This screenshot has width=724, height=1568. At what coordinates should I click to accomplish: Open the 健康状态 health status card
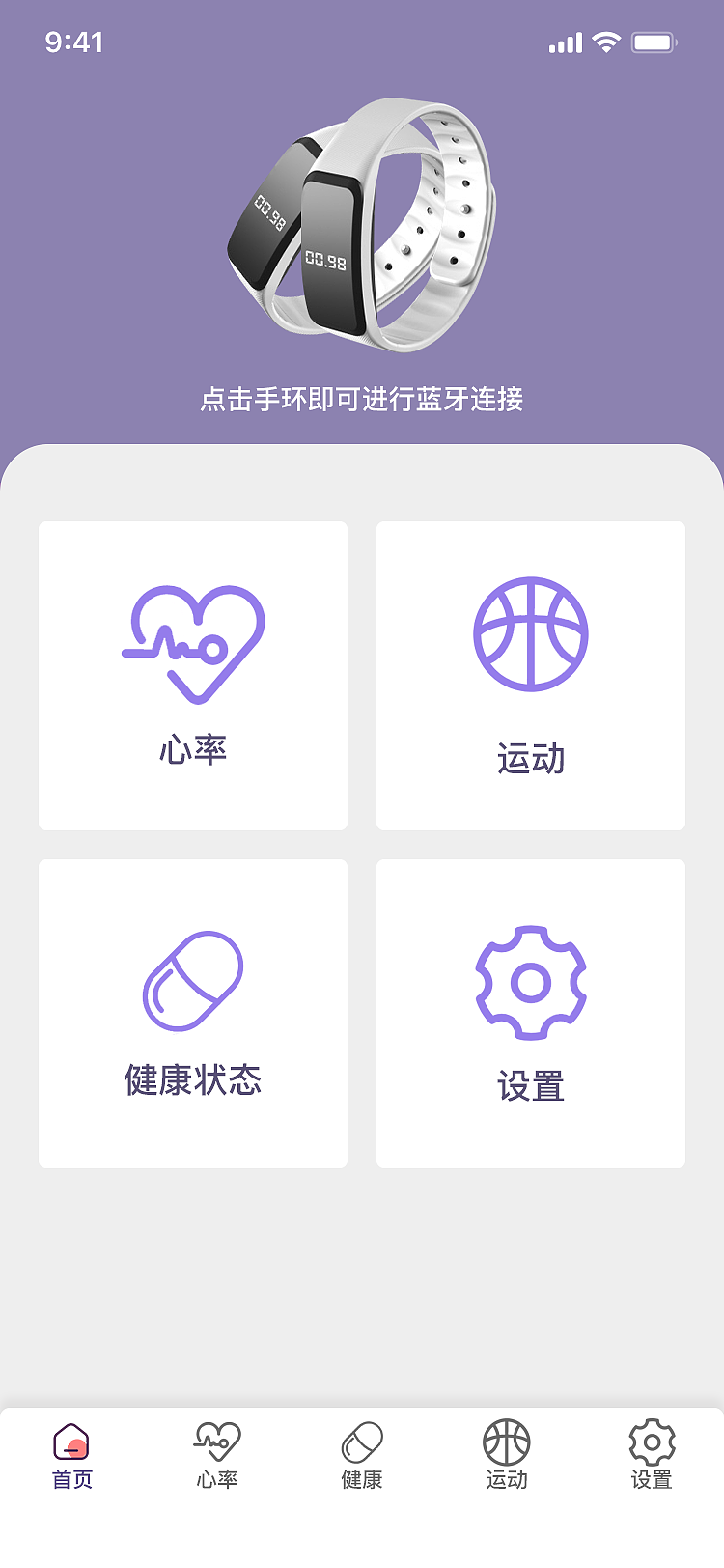pos(192,1012)
